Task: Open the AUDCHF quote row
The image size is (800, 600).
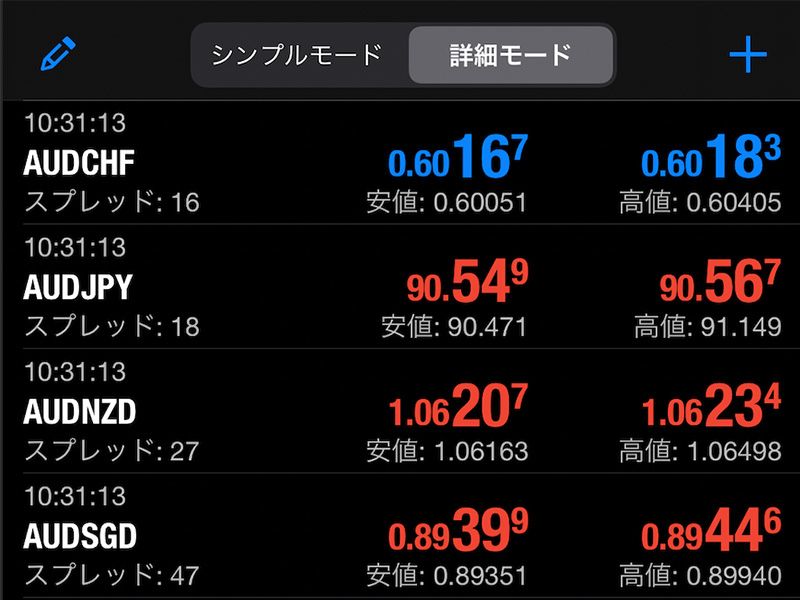Action: pos(400,163)
